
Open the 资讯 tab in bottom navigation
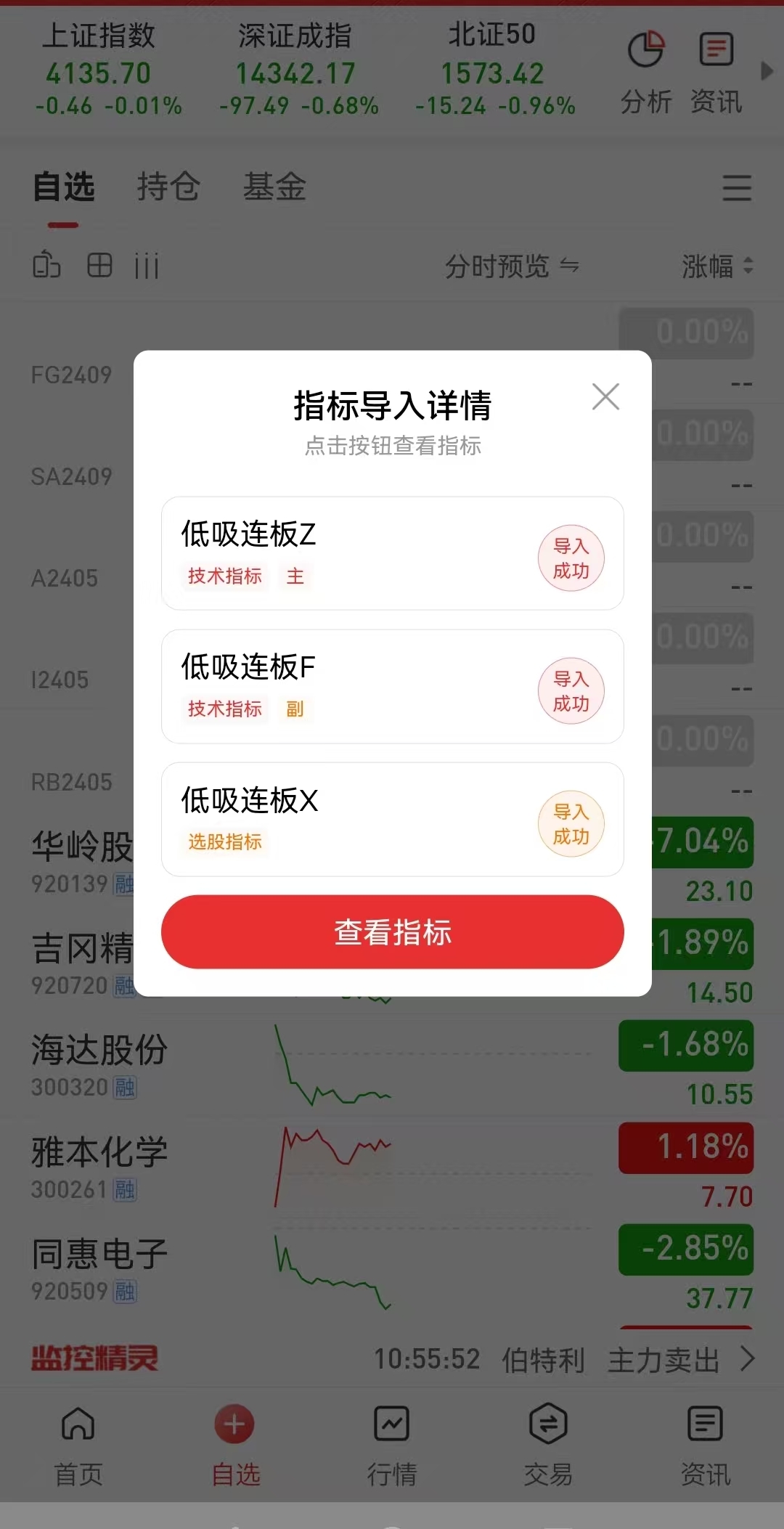(x=705, y=1443)
